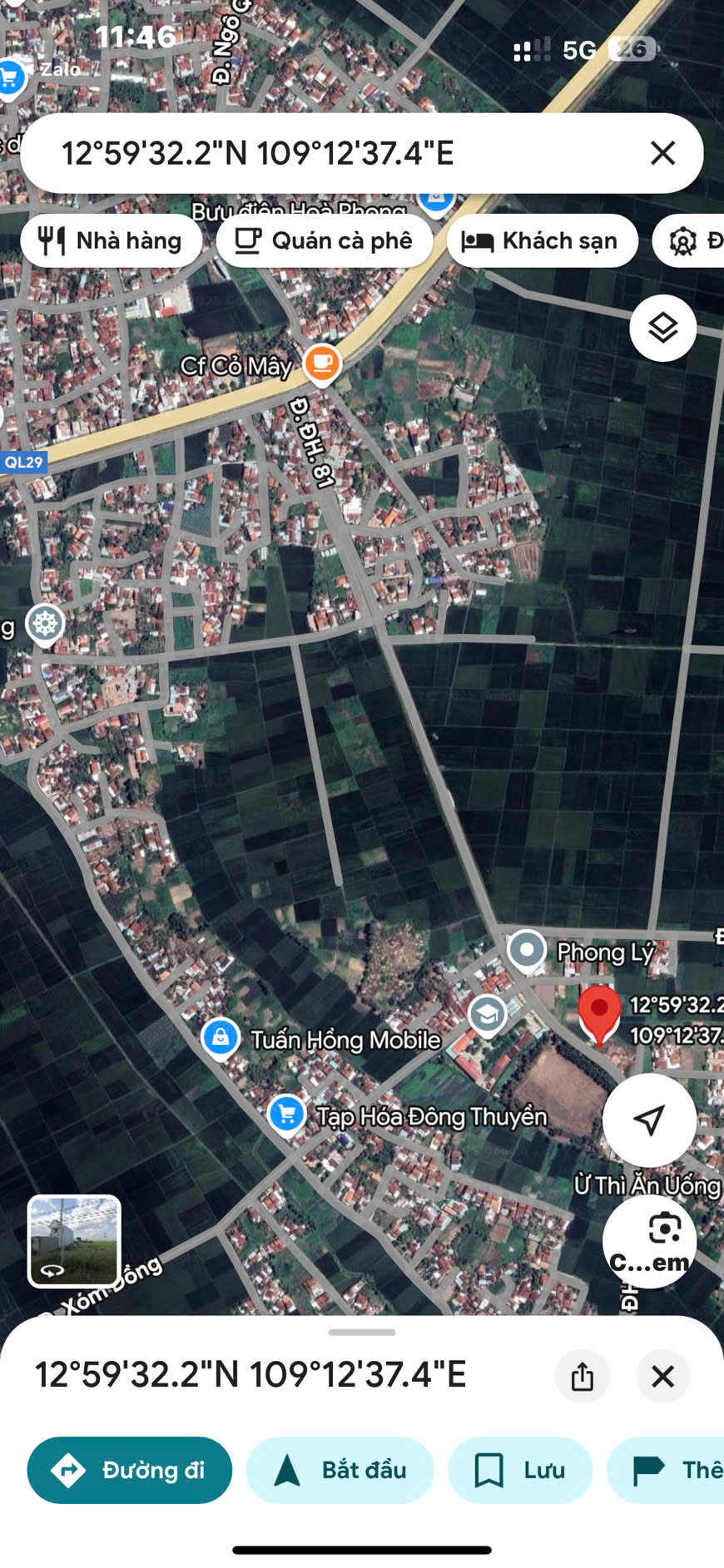
Task: Return to Zalo via status bar link
Action: [50, 70]
